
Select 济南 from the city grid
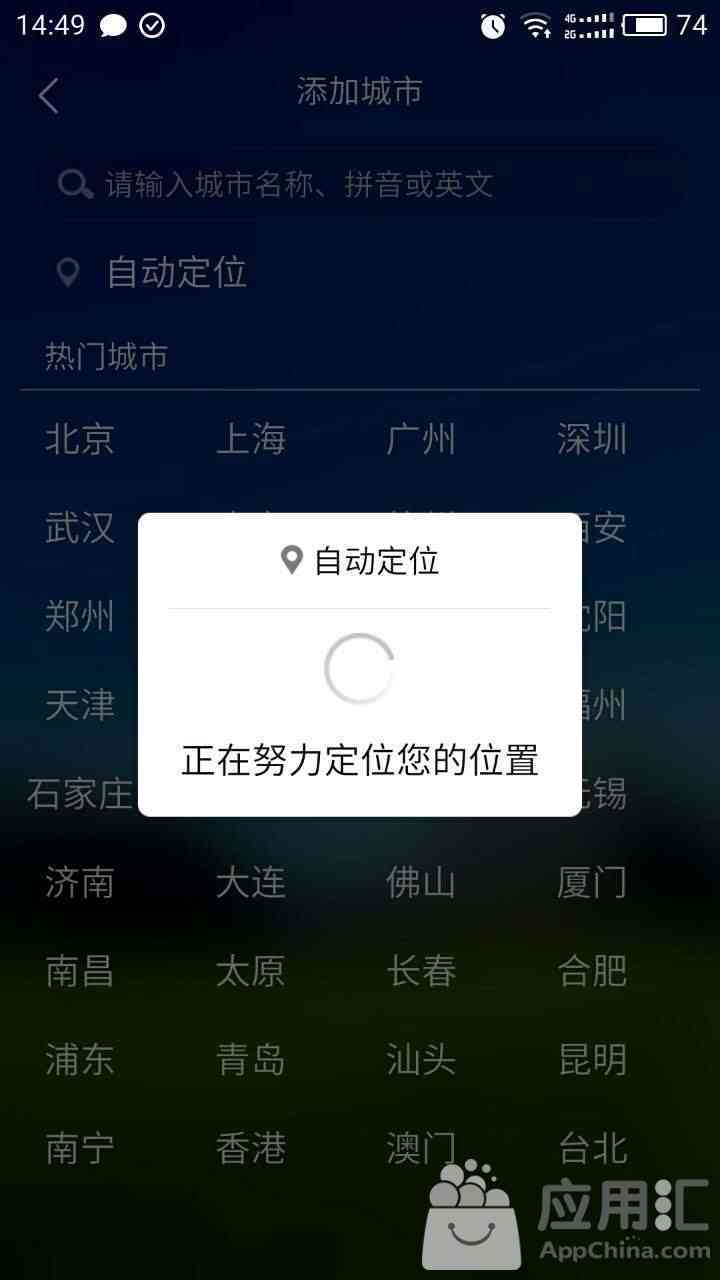pyautogui.click(x=80, y=882)
